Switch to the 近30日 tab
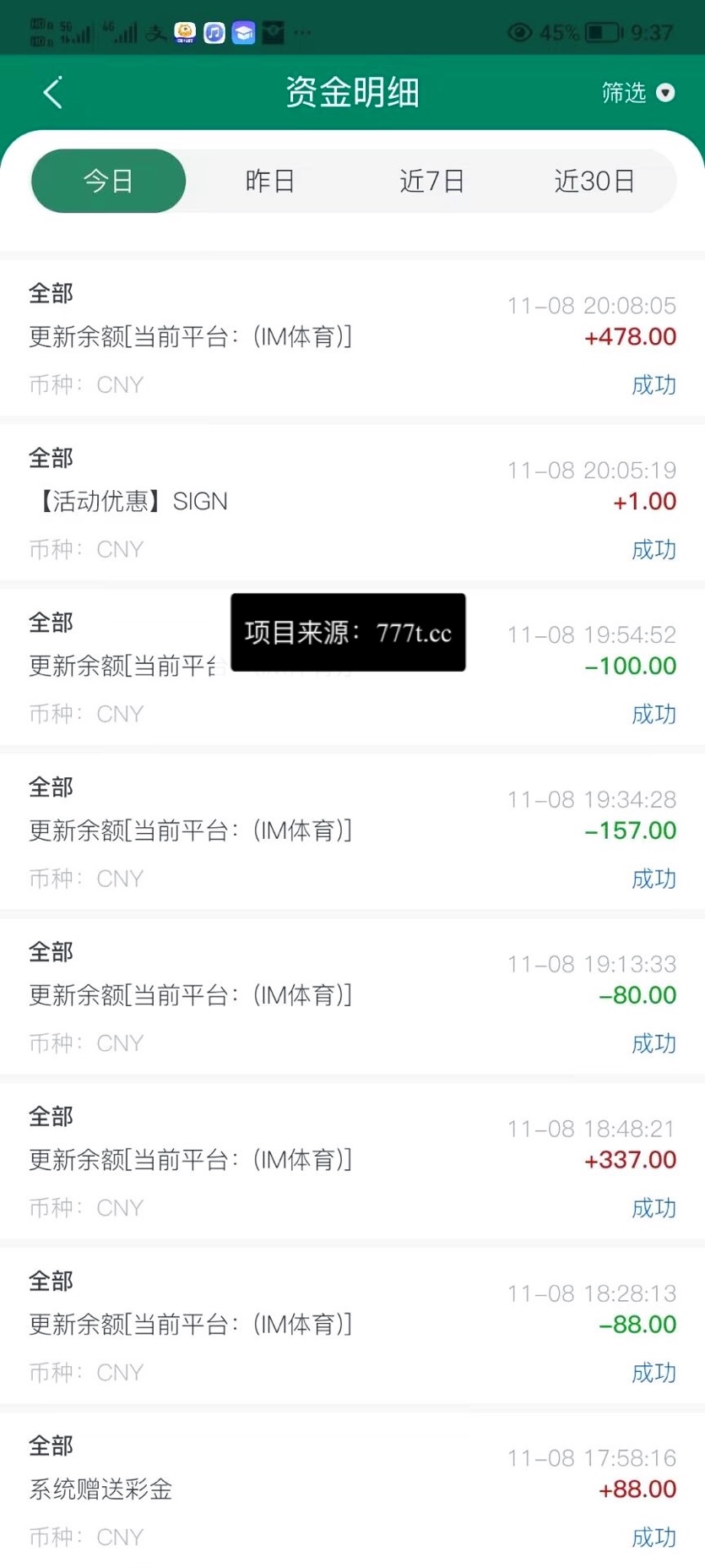The width and height of the screenshot is (705, 1568). (x=594, y=181)
